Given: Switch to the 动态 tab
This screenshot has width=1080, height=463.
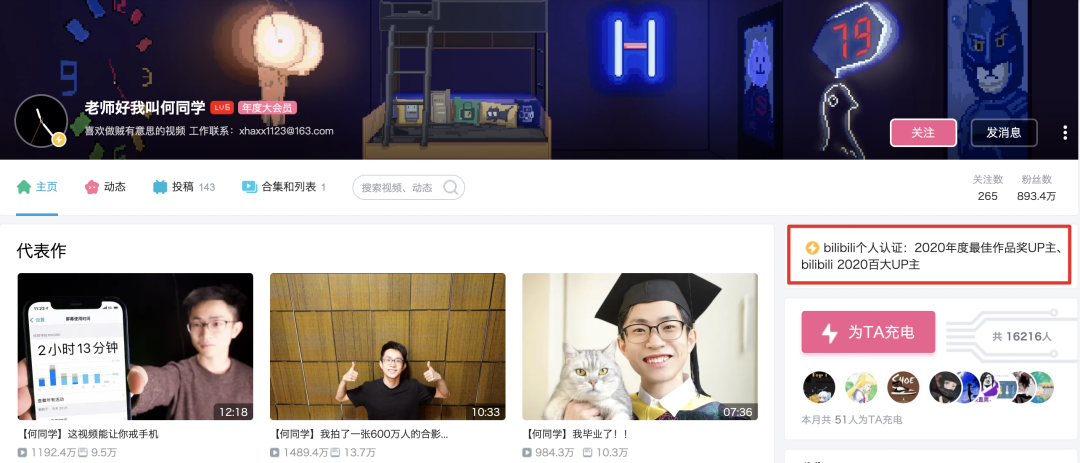Looking at the screenshot, I should pos(105,187).
